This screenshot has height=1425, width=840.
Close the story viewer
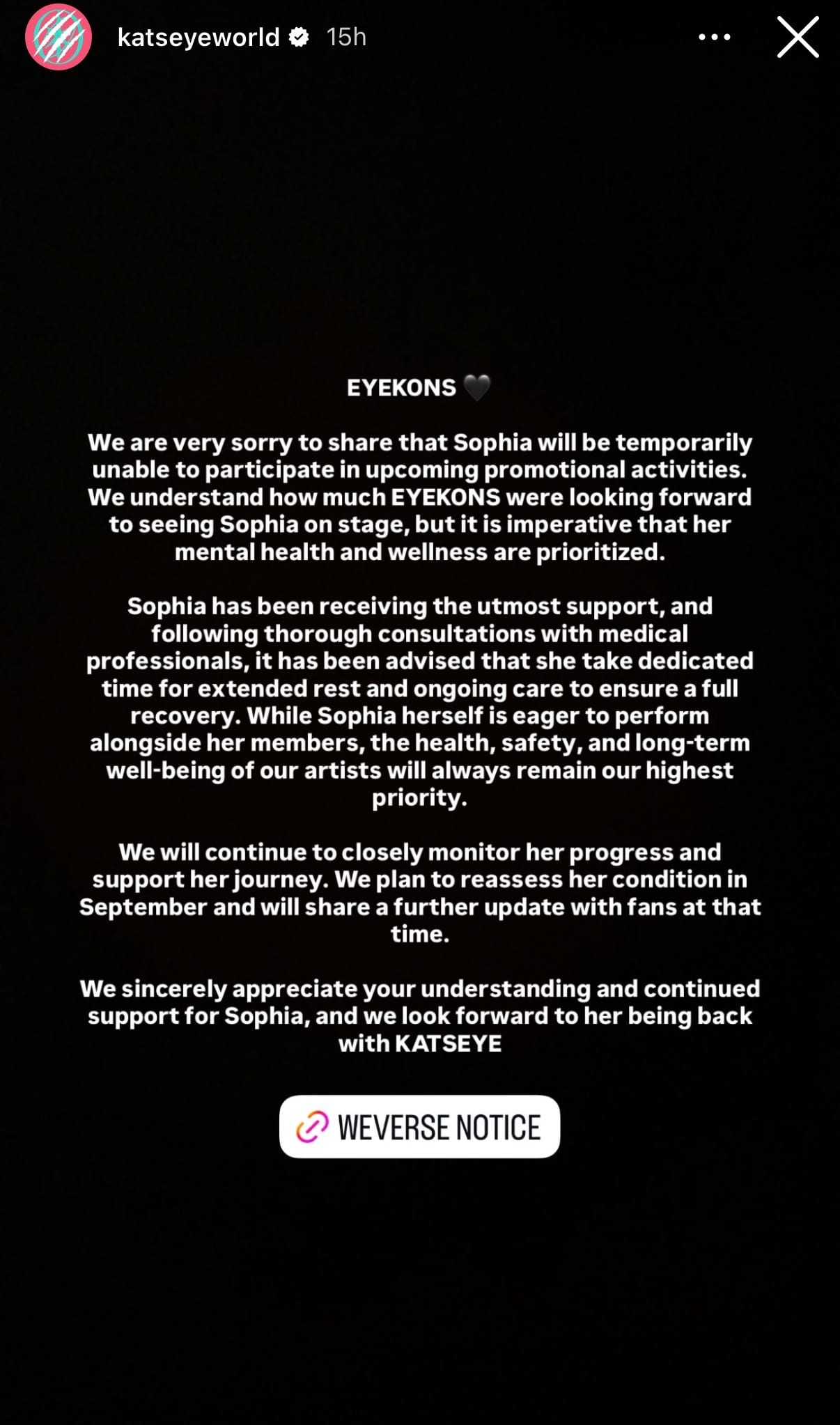798,37
